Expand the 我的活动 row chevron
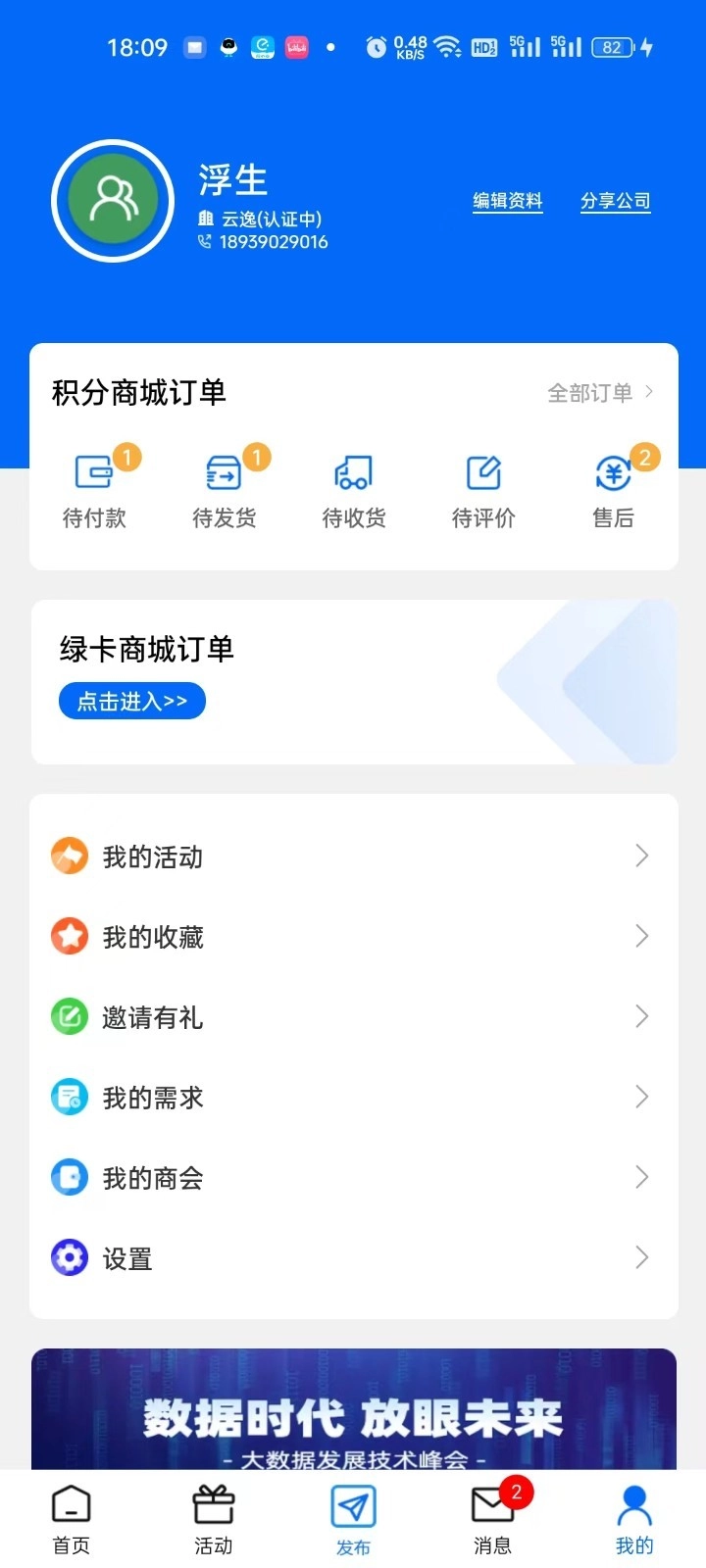Viewport: 706px width, 1568px height. click(x=641, y=856)
